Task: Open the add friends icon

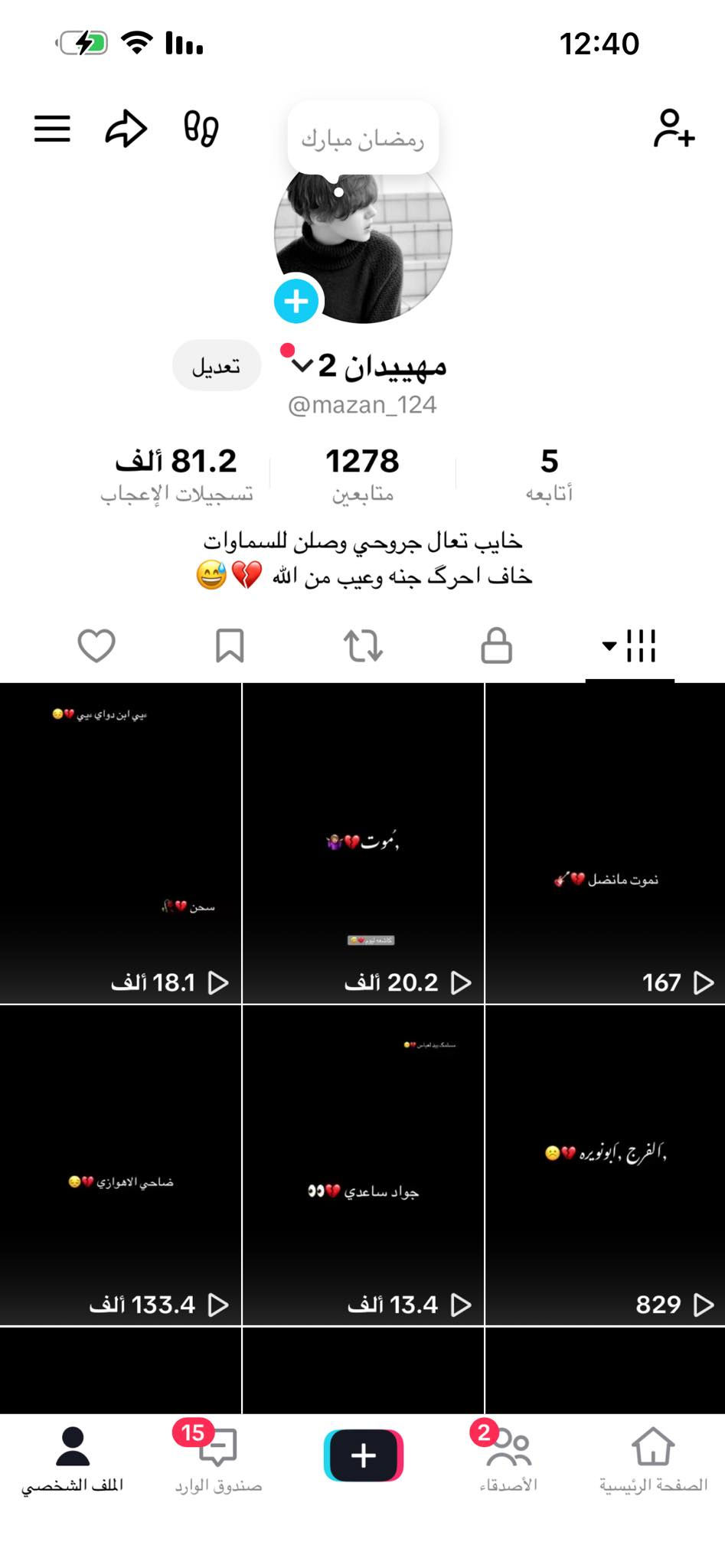Action: pos(673,129)
